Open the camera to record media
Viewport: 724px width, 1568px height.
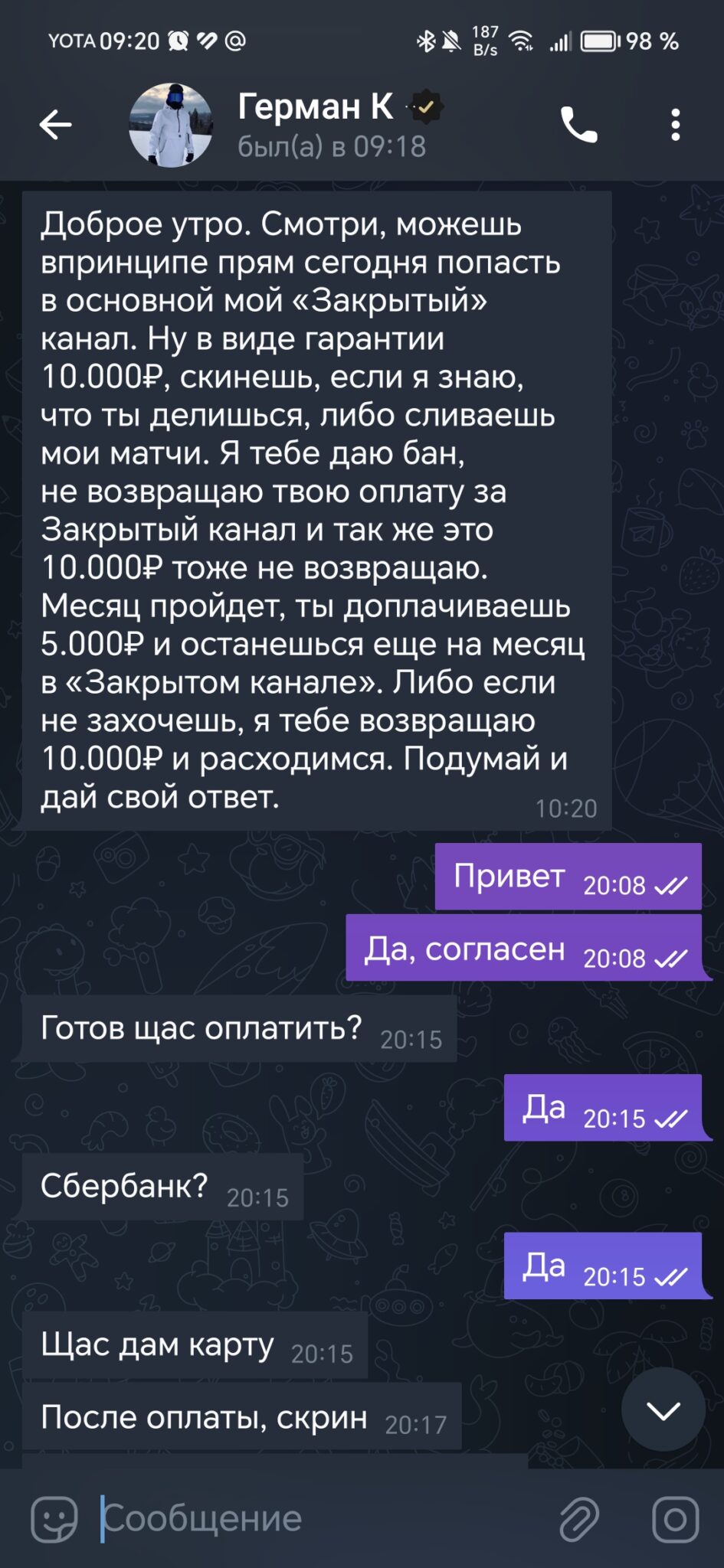(675, 1519)
